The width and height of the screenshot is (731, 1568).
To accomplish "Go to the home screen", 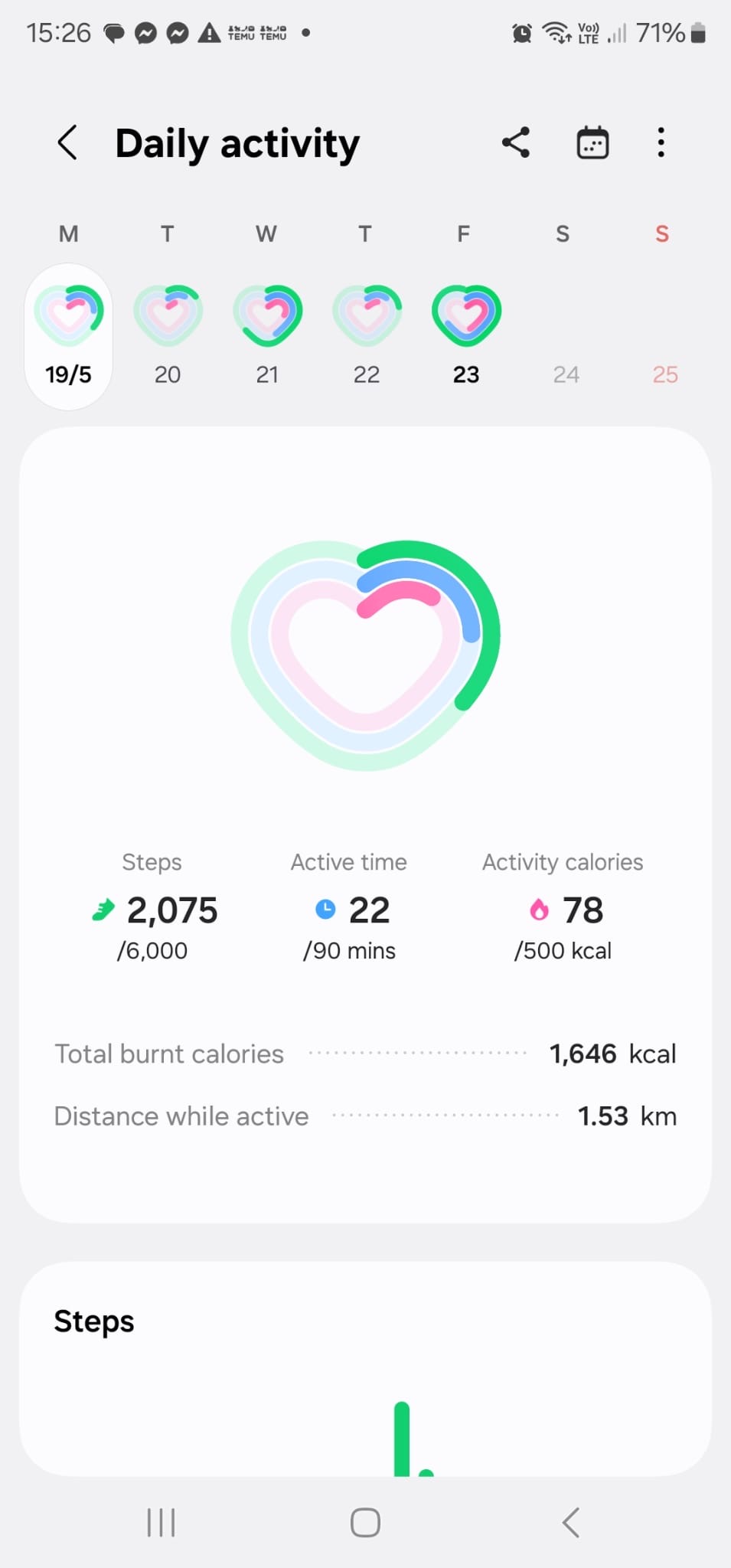I will [365, 1522].
